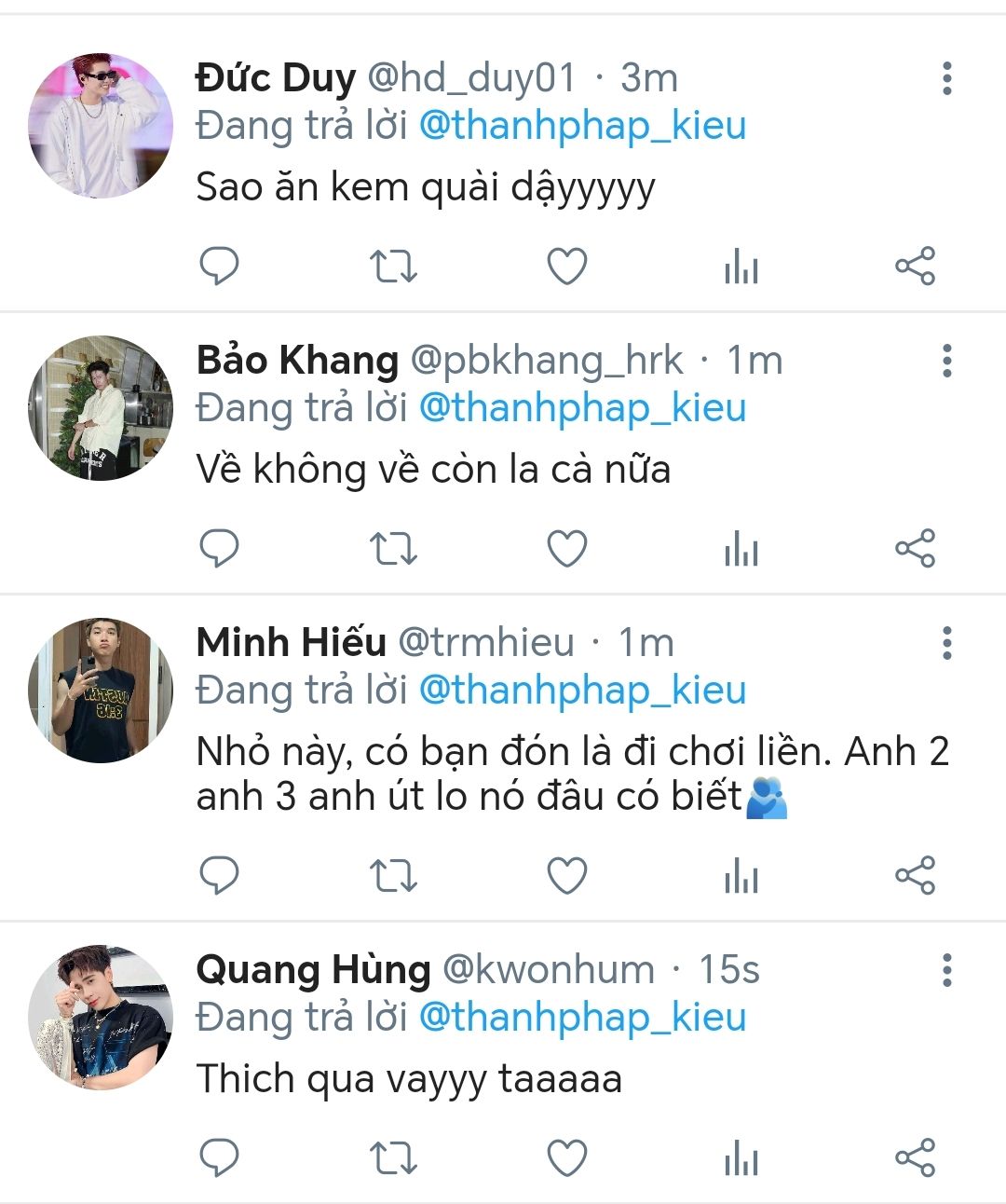This screenshot has width=1006, height=1204.
Task: Share Minh Hiếu's reply
Action: (915, 876)
